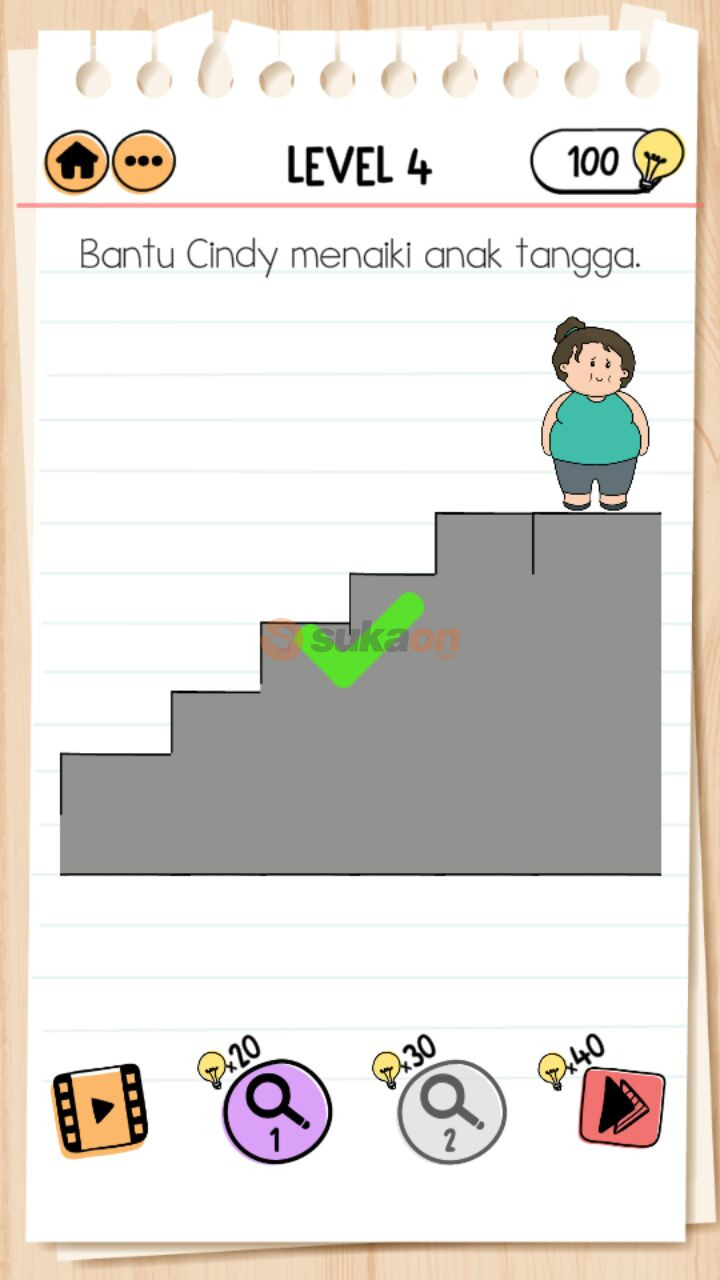Tap Cindy on the stairs

(595, 415)
